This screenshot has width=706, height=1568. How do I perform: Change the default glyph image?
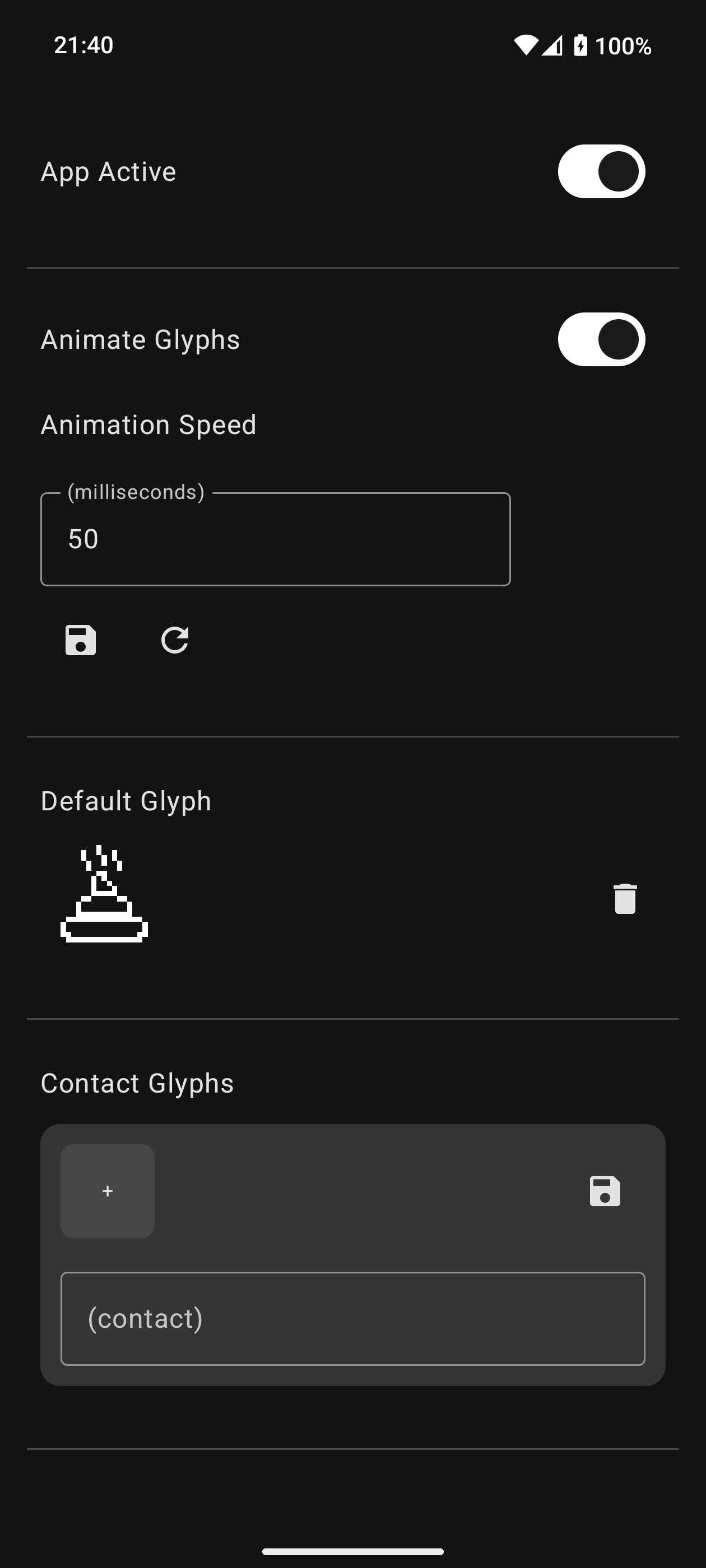104,894
